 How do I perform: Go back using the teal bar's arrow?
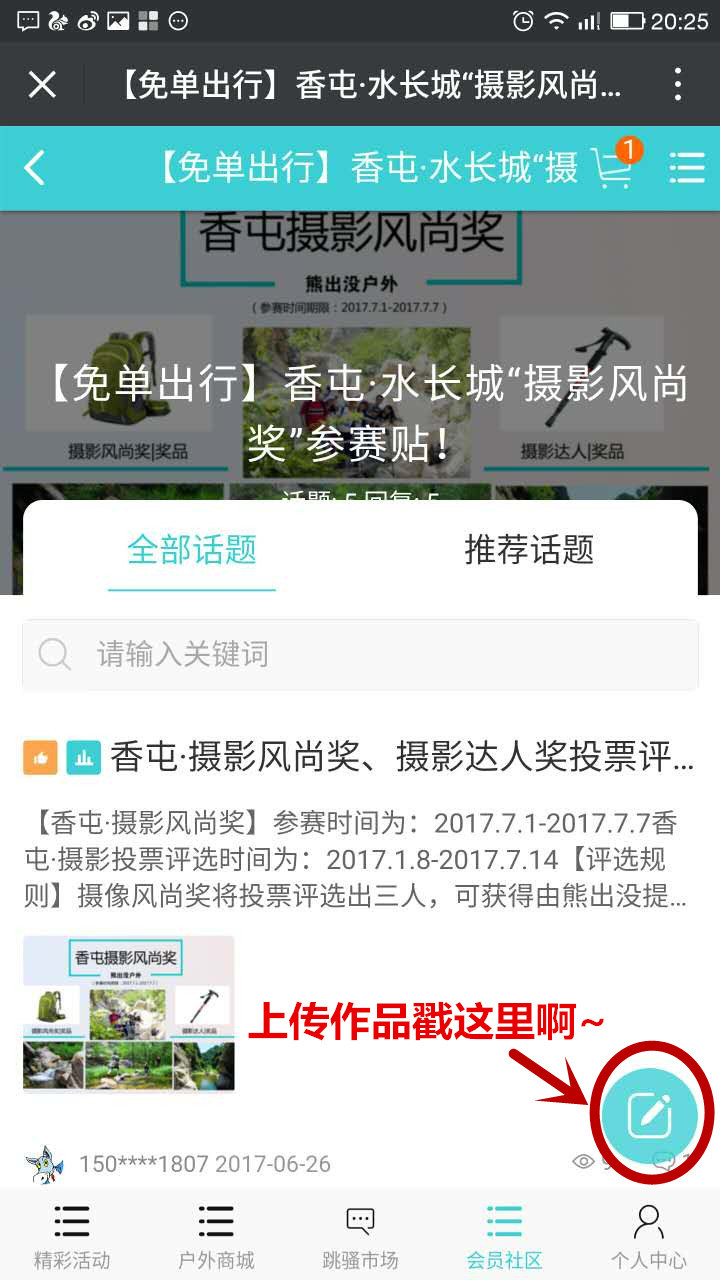tap(34, 168)
